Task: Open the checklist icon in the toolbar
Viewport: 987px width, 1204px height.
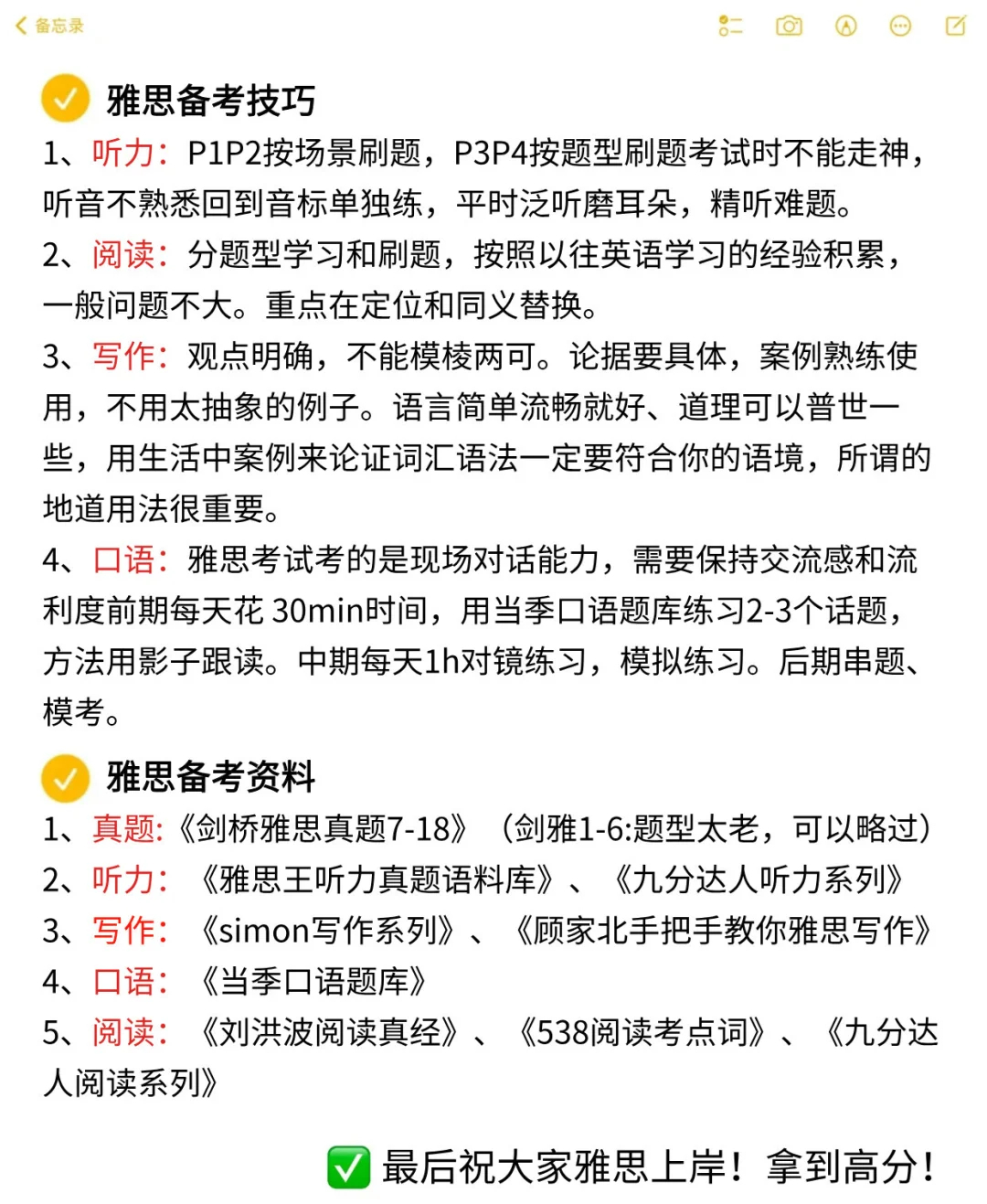Action: pyautogui.click(x=731, y=27)
